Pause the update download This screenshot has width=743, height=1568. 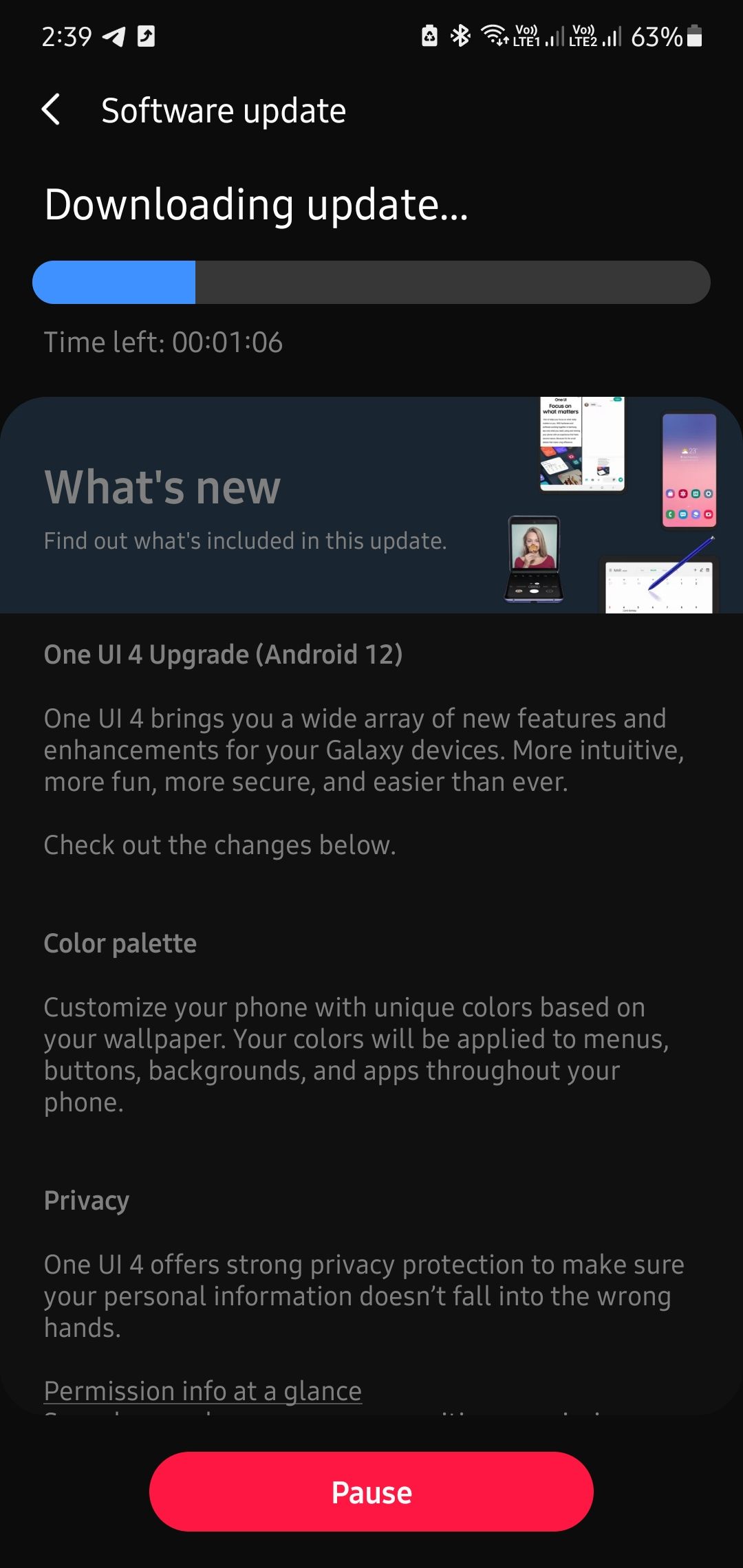(371, 1492)
